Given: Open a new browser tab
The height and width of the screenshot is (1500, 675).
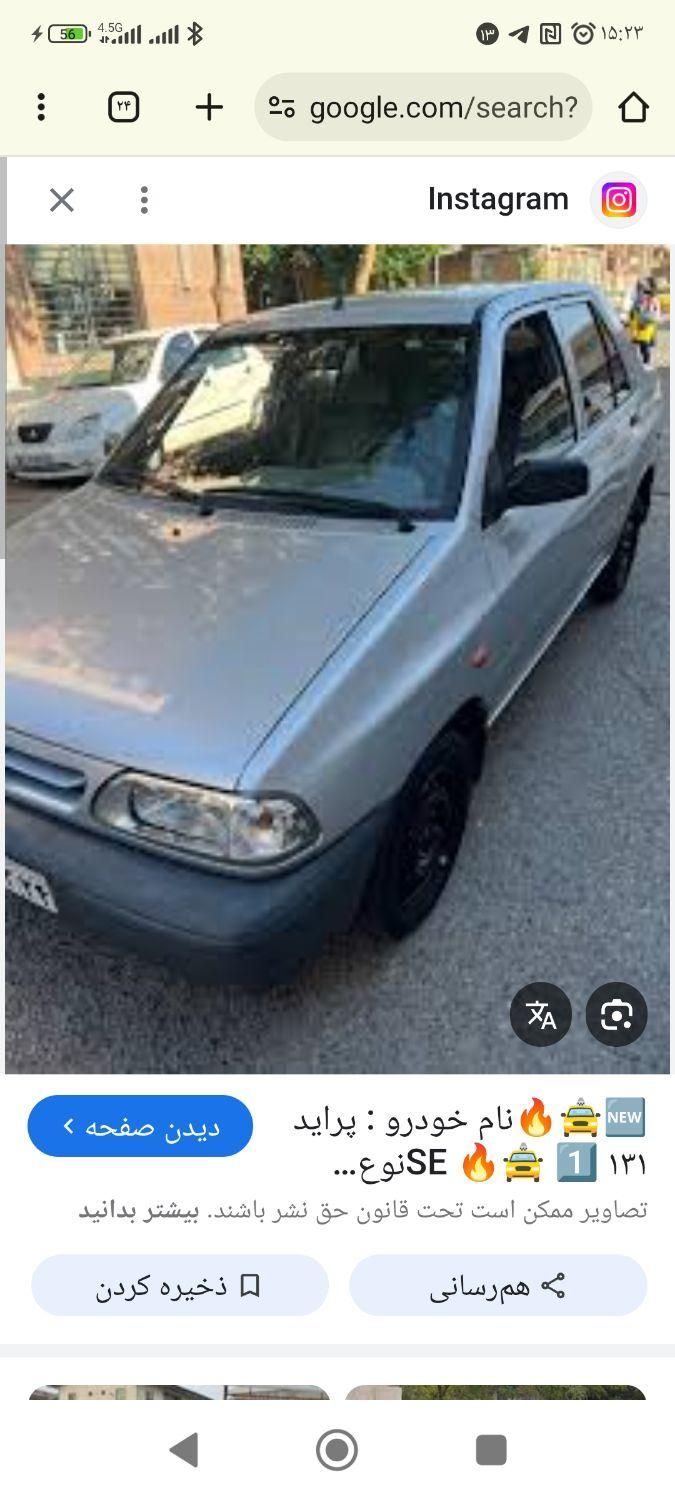Looking at the screenshot, I should (x=209, y=107).
